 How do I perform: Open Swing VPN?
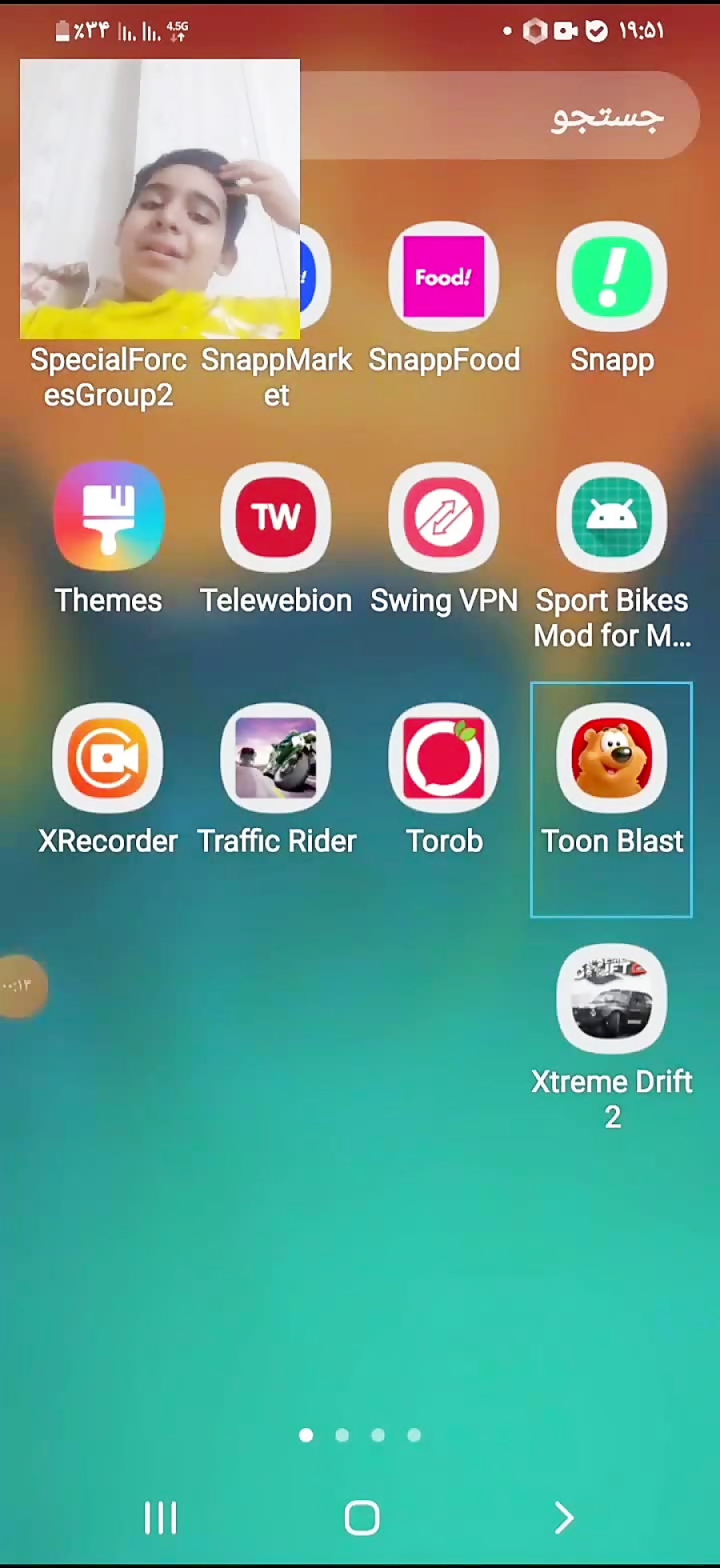(x=444, y=518)
